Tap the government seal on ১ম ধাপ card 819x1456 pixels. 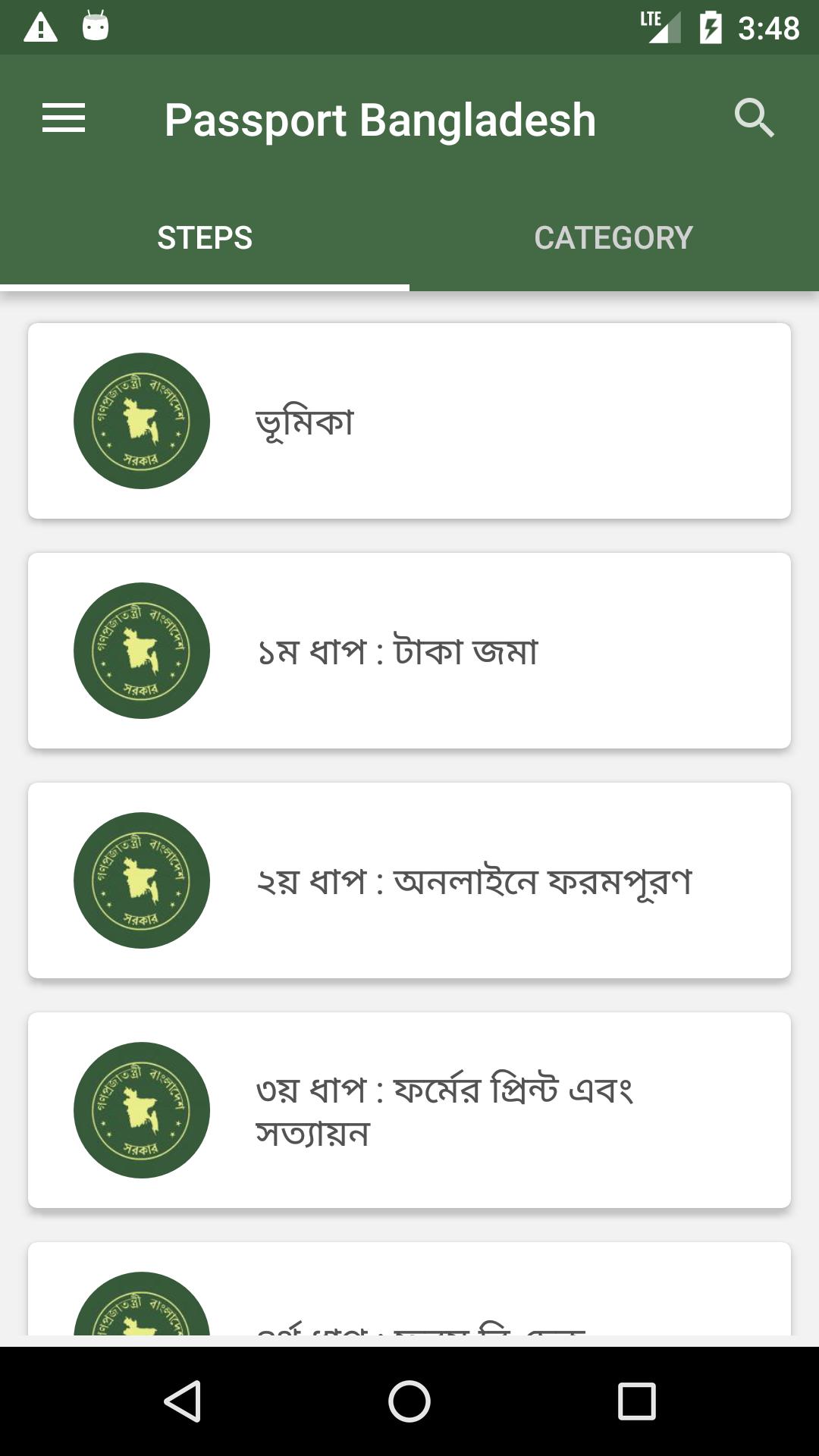point(140,652)
